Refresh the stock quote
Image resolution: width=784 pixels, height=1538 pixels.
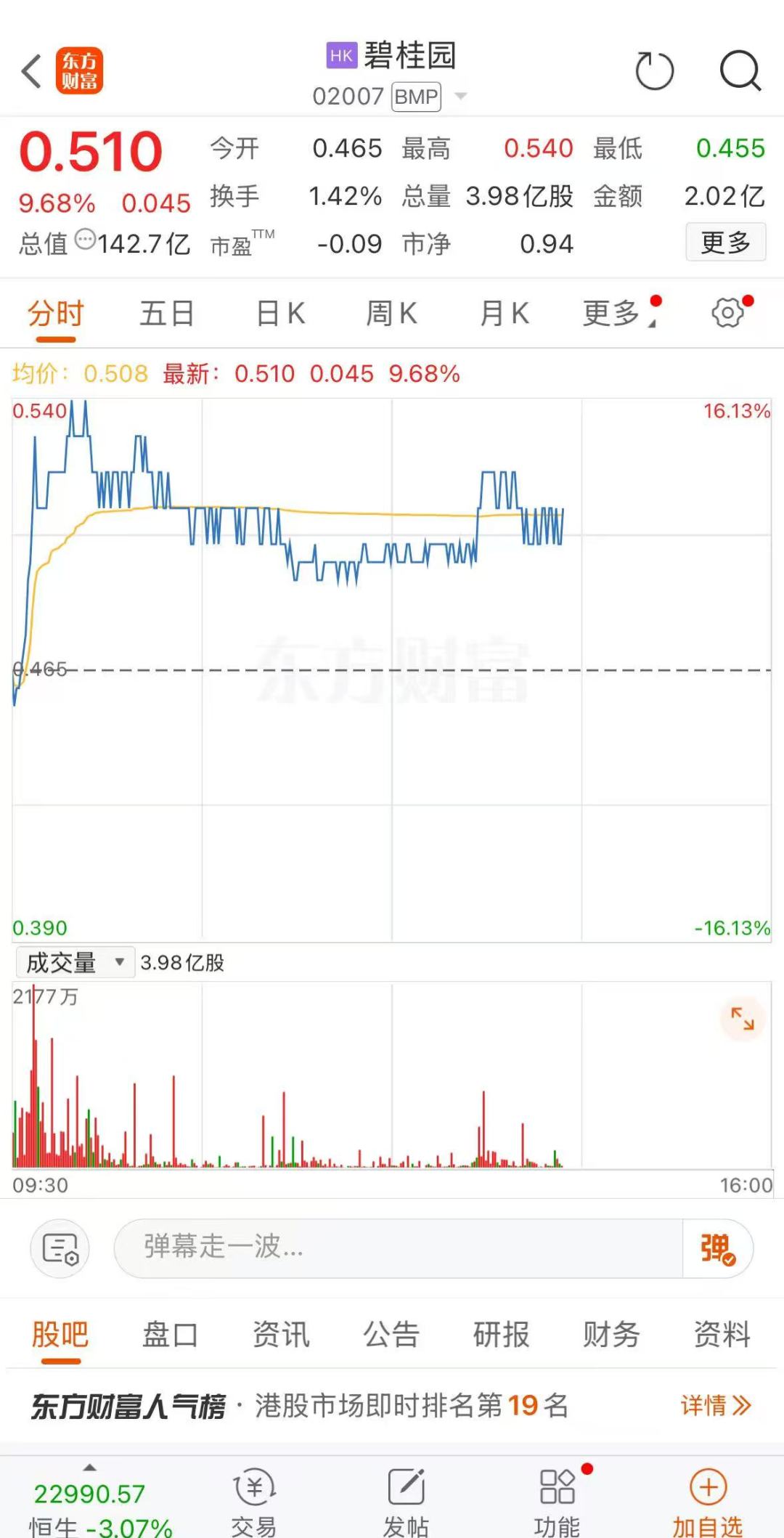point(654,71)
